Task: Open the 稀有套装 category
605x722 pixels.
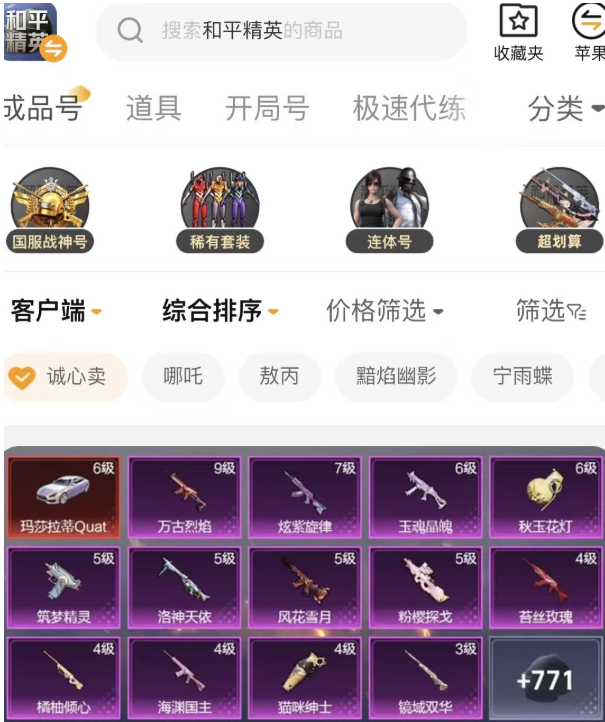Action: point(220,210)
